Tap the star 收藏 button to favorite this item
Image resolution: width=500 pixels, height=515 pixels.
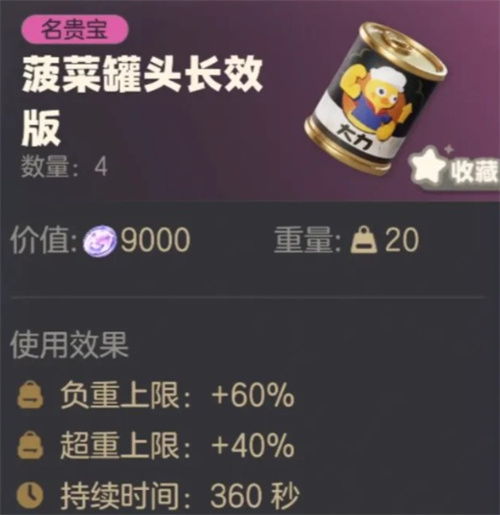[x=455, y=169]
